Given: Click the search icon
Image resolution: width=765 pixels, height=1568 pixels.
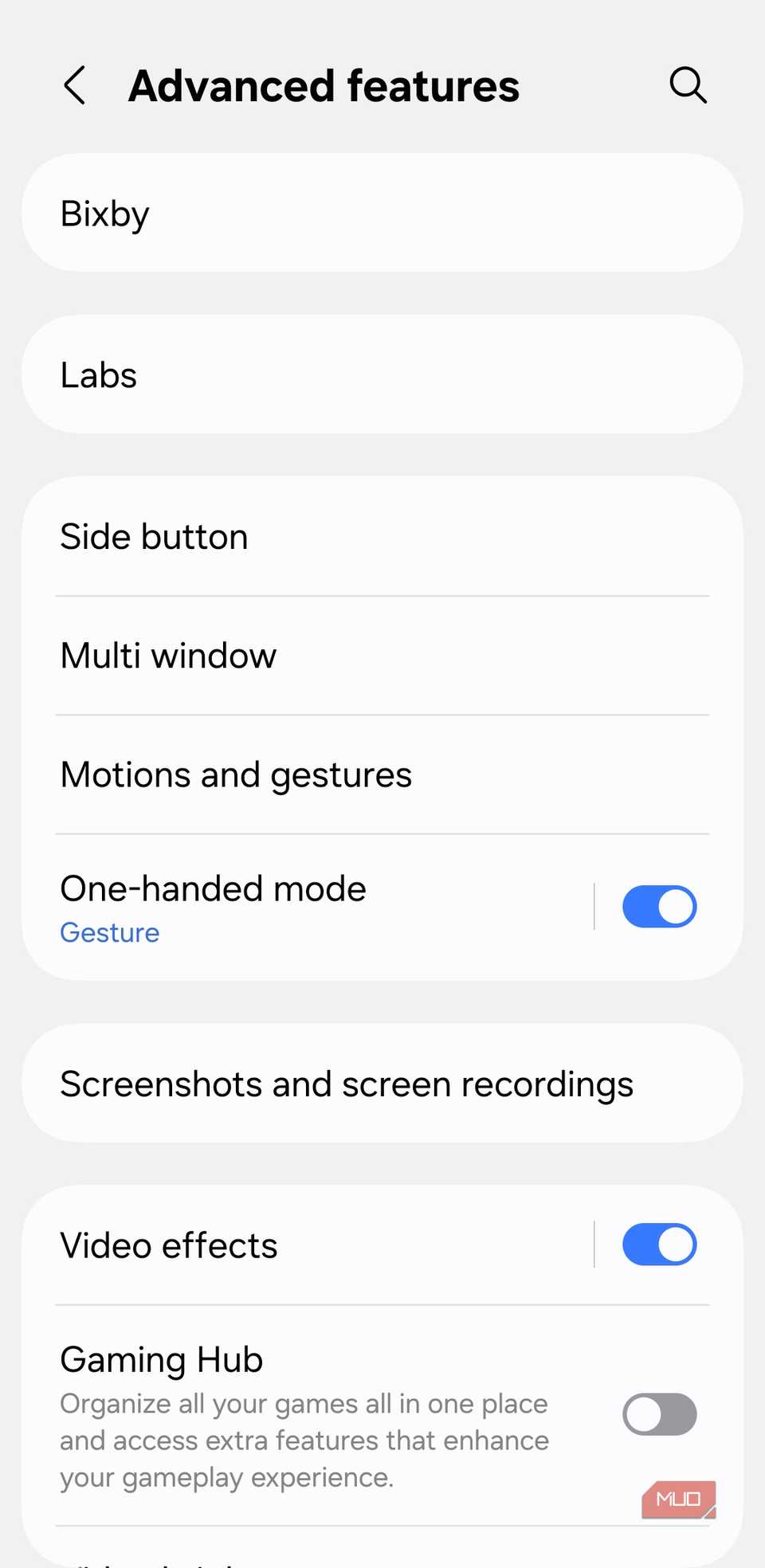Looking at the screenshot, I should tap(688, 84).
